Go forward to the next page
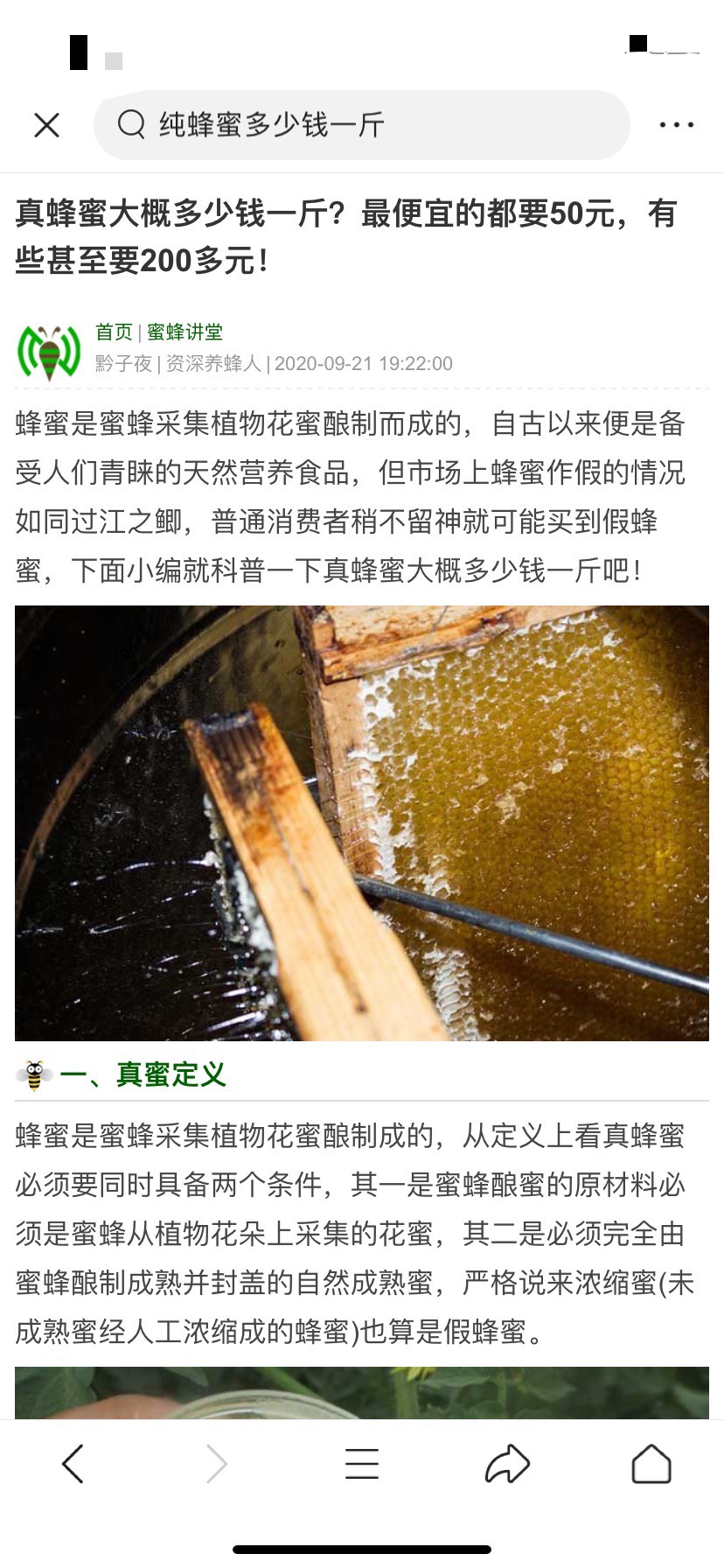The width and height of the screenshot is (724, 1568). coord(216,1464)
